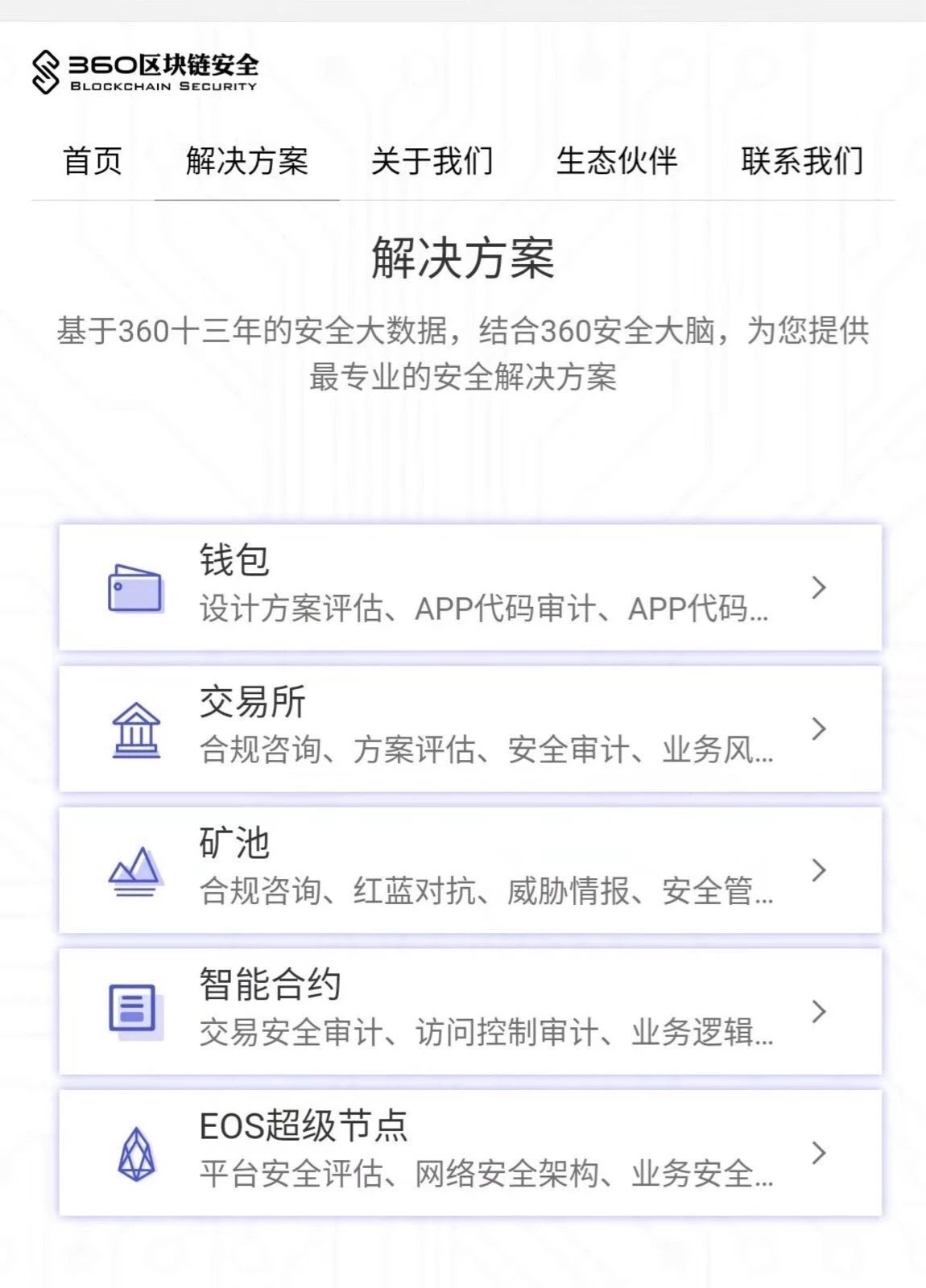Viewport: 926px width, 1288px height.
Task: Expand the 矿池 solution chevron
Action: tap(818, 872)
